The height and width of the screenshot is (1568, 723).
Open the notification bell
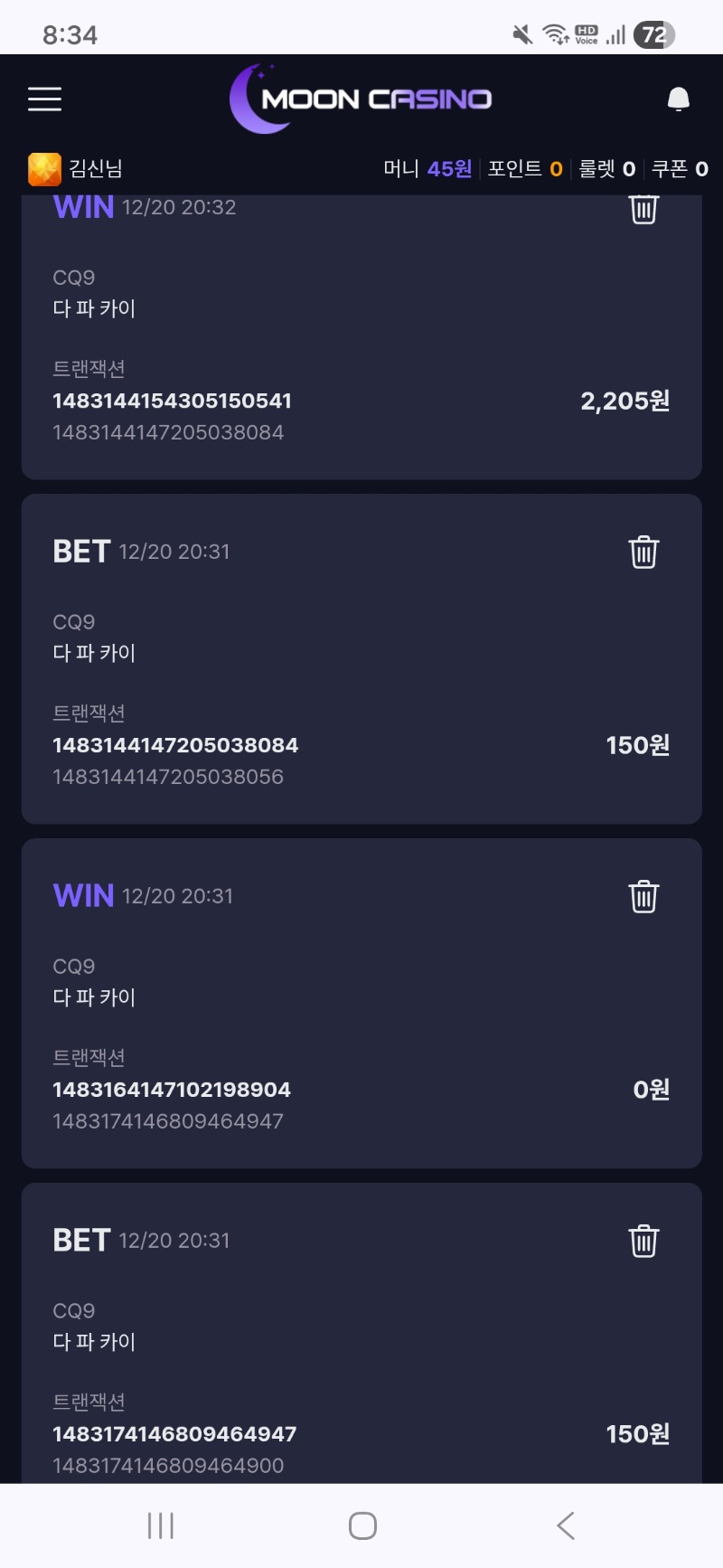click(677, 98)
